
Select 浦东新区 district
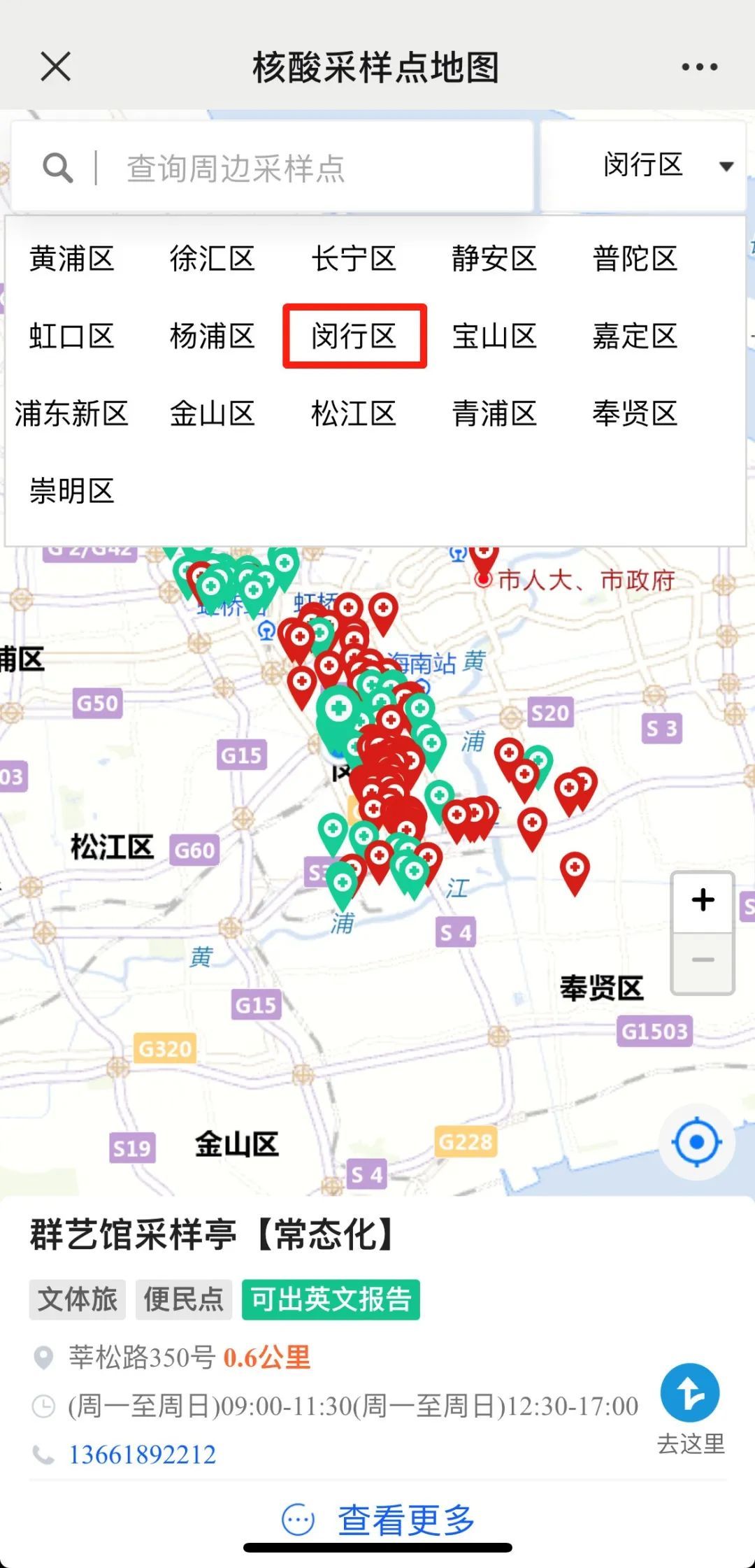(71, 413)
